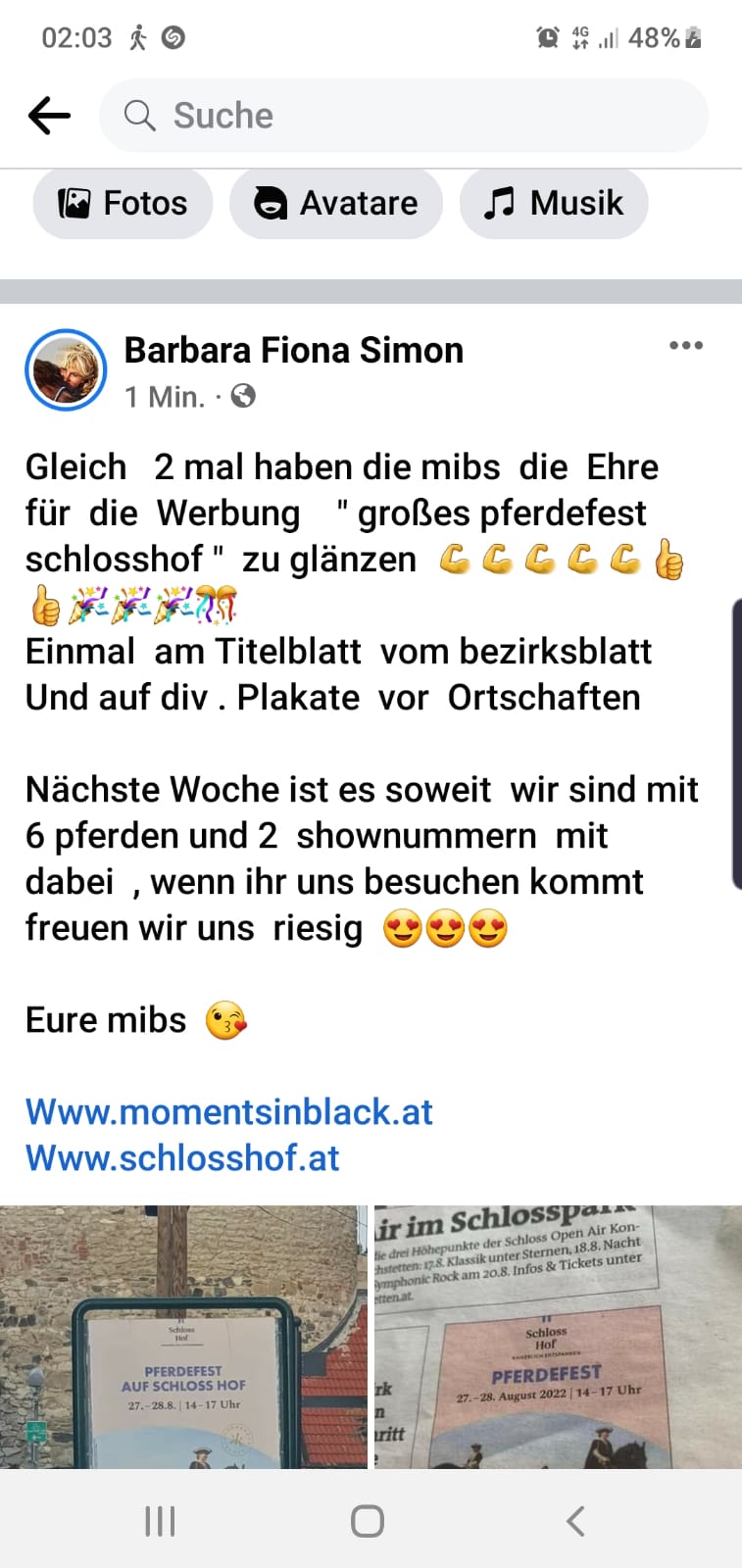Tap the Suche search field

click(402, 116)
